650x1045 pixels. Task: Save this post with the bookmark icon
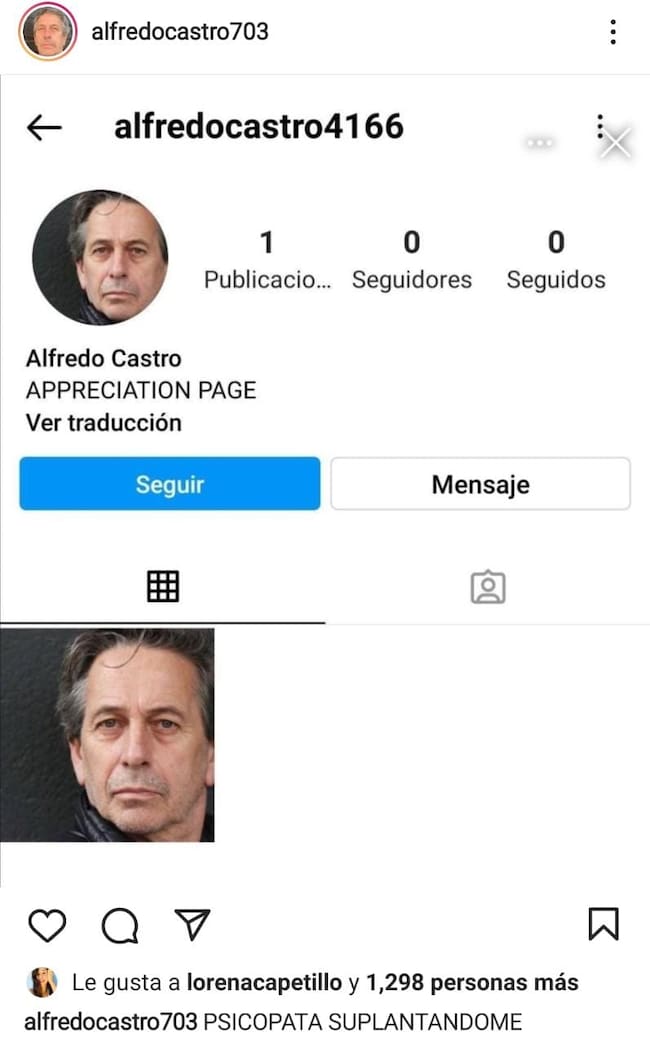(x=603, y=925)
